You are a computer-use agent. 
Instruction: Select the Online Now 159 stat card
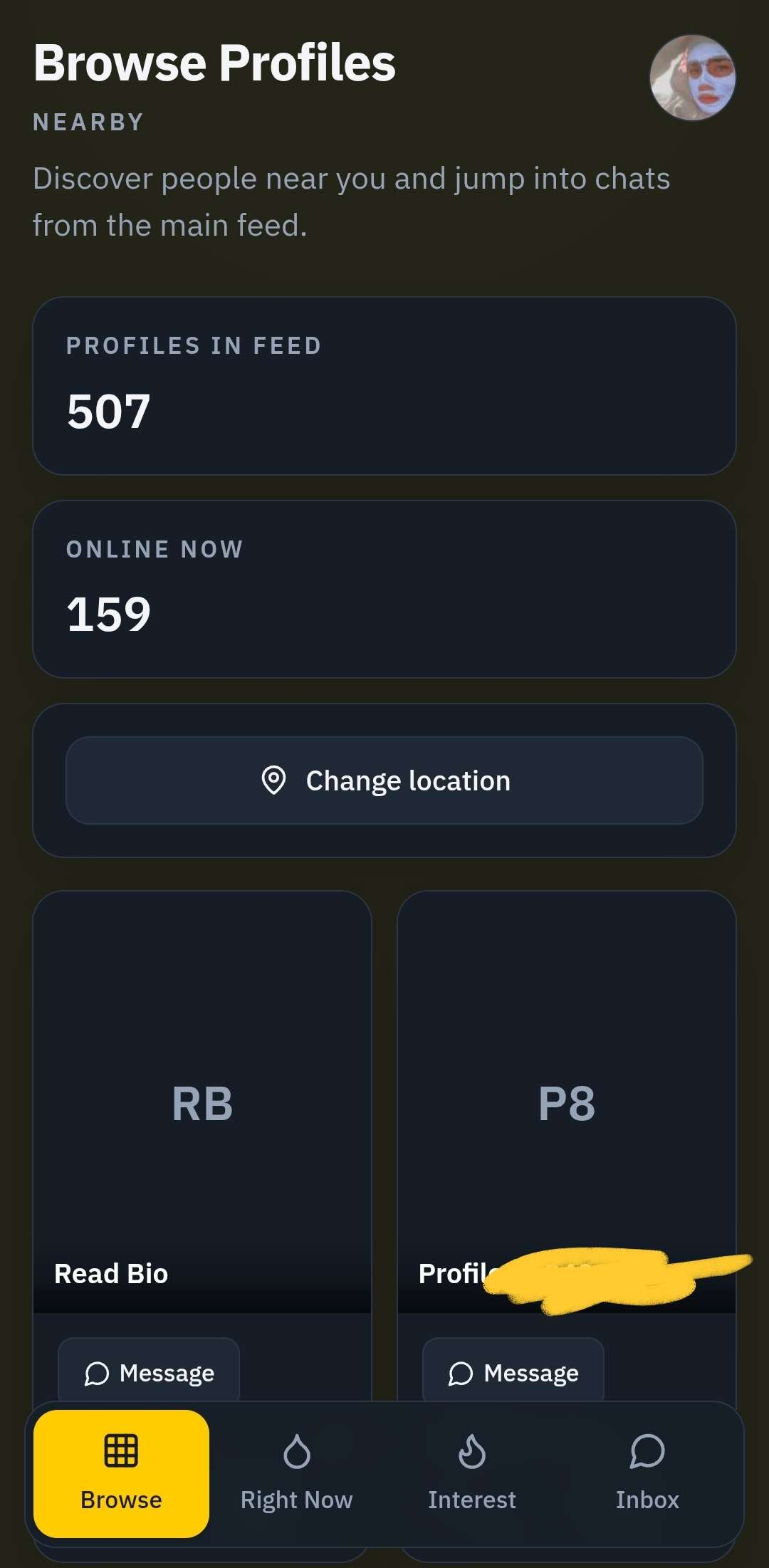pyautogui.click(x=384, y=588)
